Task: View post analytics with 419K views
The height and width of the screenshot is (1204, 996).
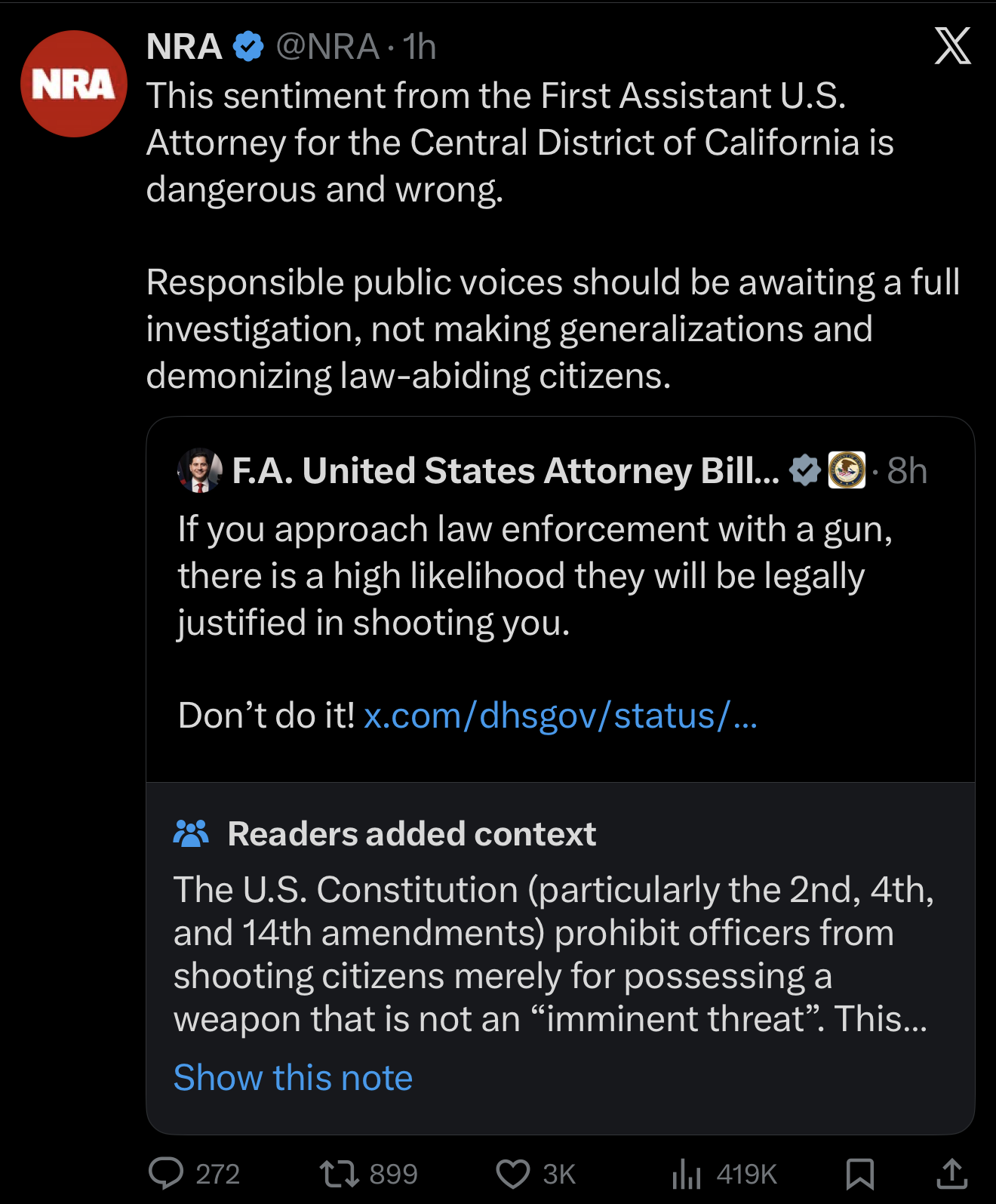Action: [687, 1173]
